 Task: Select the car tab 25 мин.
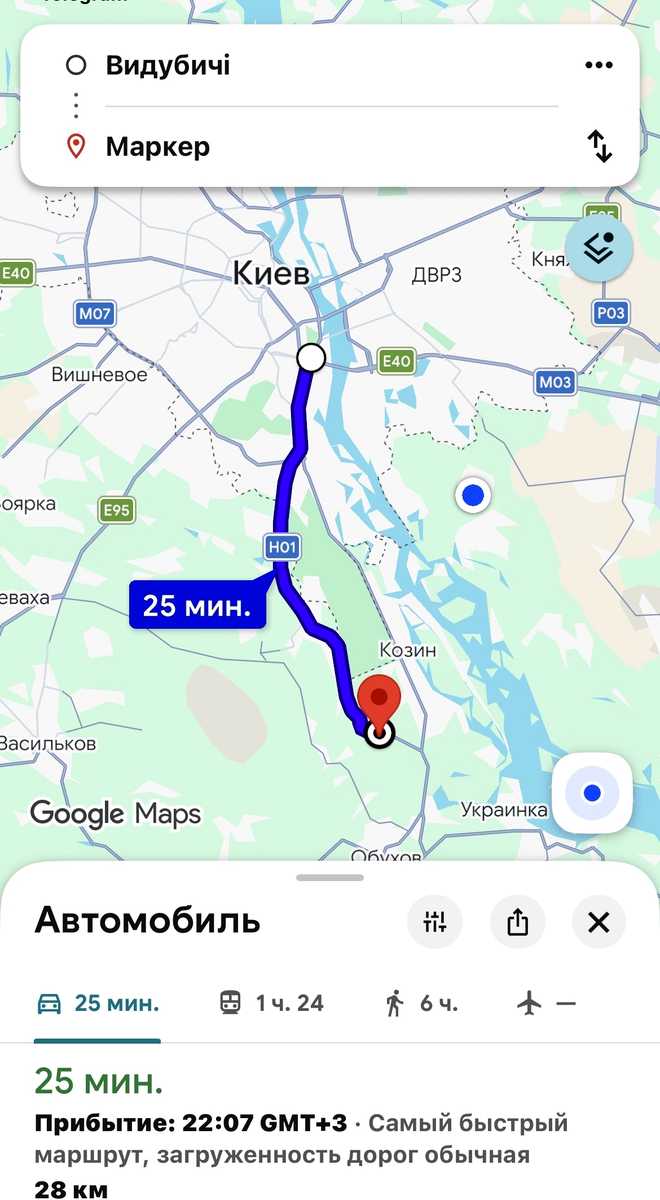coord(97,1003)
